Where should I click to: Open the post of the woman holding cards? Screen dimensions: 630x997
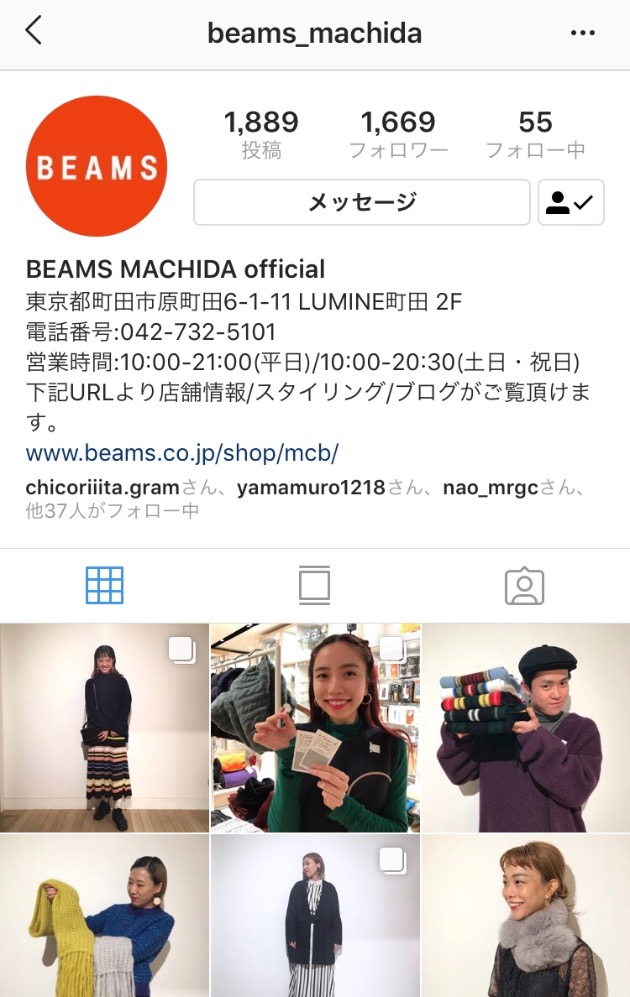pyautogui.click(x=315, y=727)
